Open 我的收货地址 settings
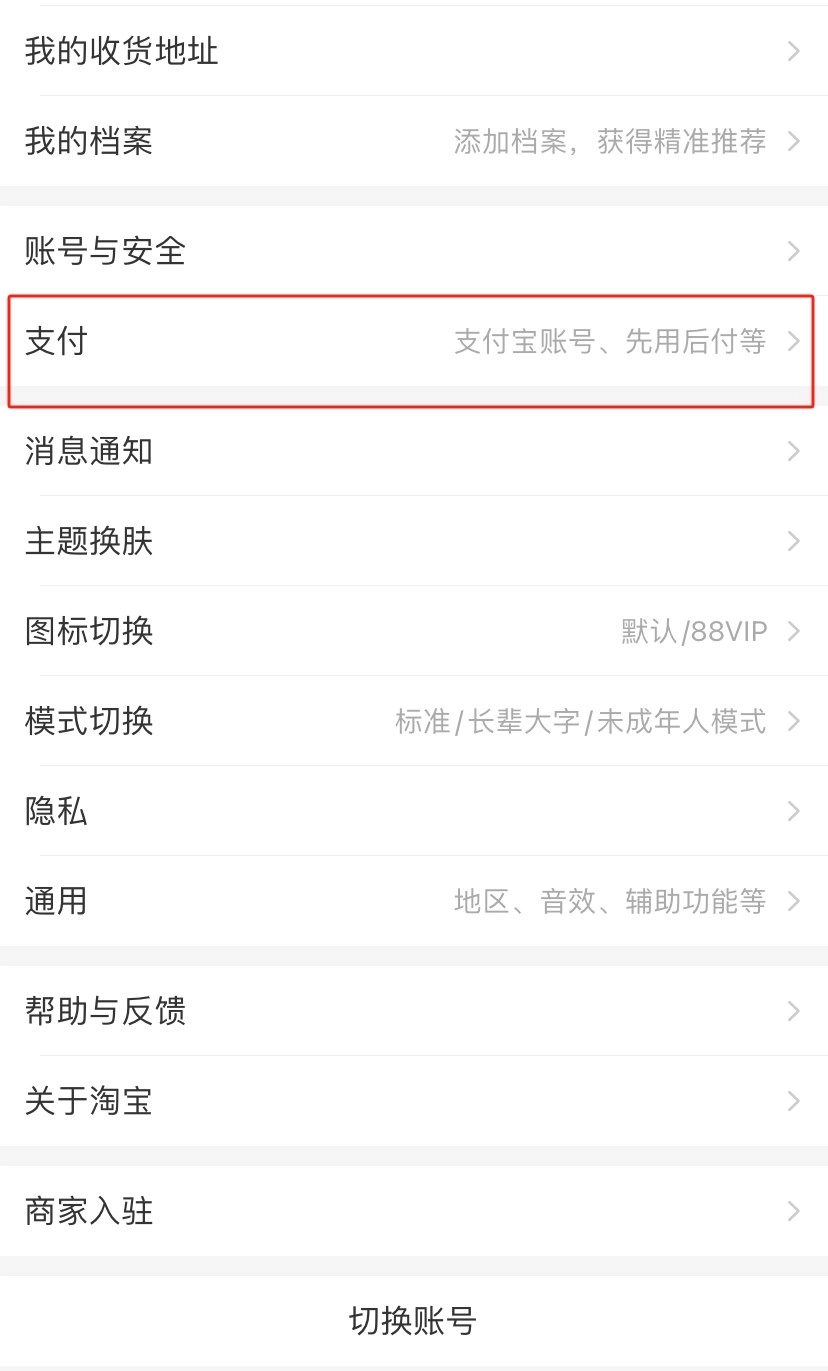Viewport: 828px width, 1371px height. coord(414,51)
